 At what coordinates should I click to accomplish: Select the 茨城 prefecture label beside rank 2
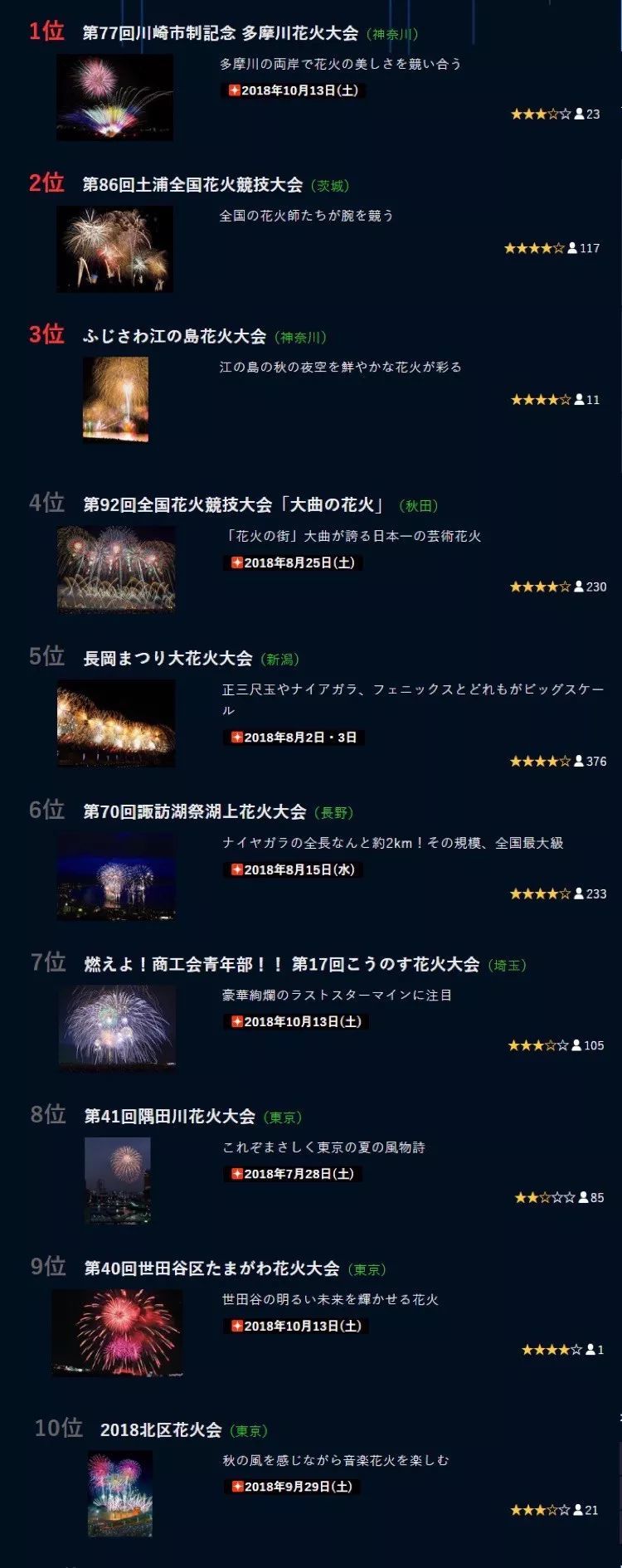click(332, 184)
